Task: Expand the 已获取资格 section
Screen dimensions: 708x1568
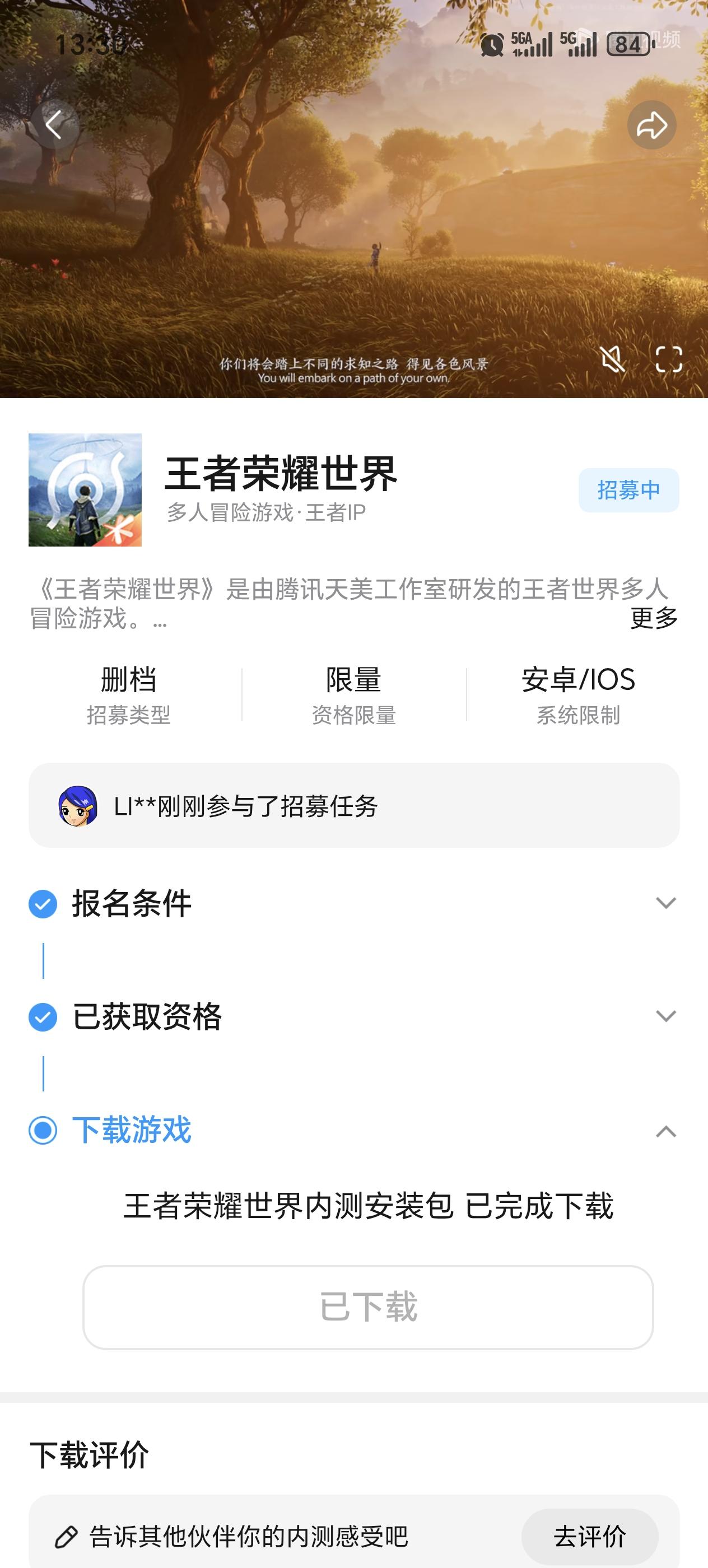Action: click(x=665, y=1016)
